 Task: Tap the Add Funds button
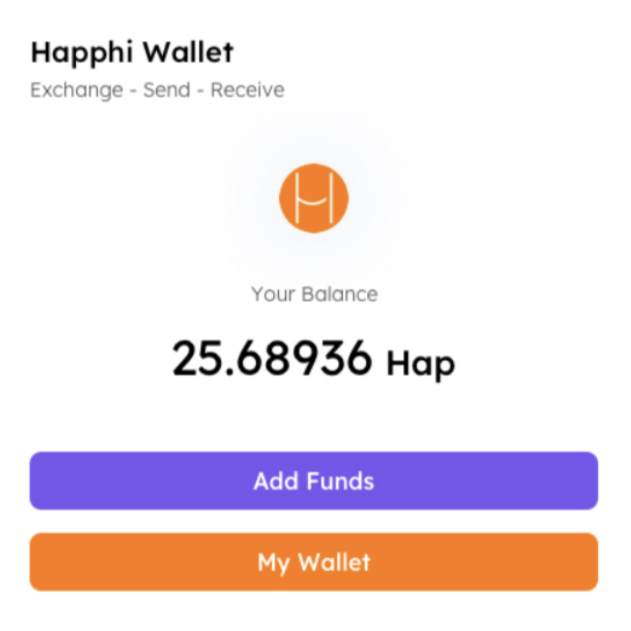coord(313,481)
